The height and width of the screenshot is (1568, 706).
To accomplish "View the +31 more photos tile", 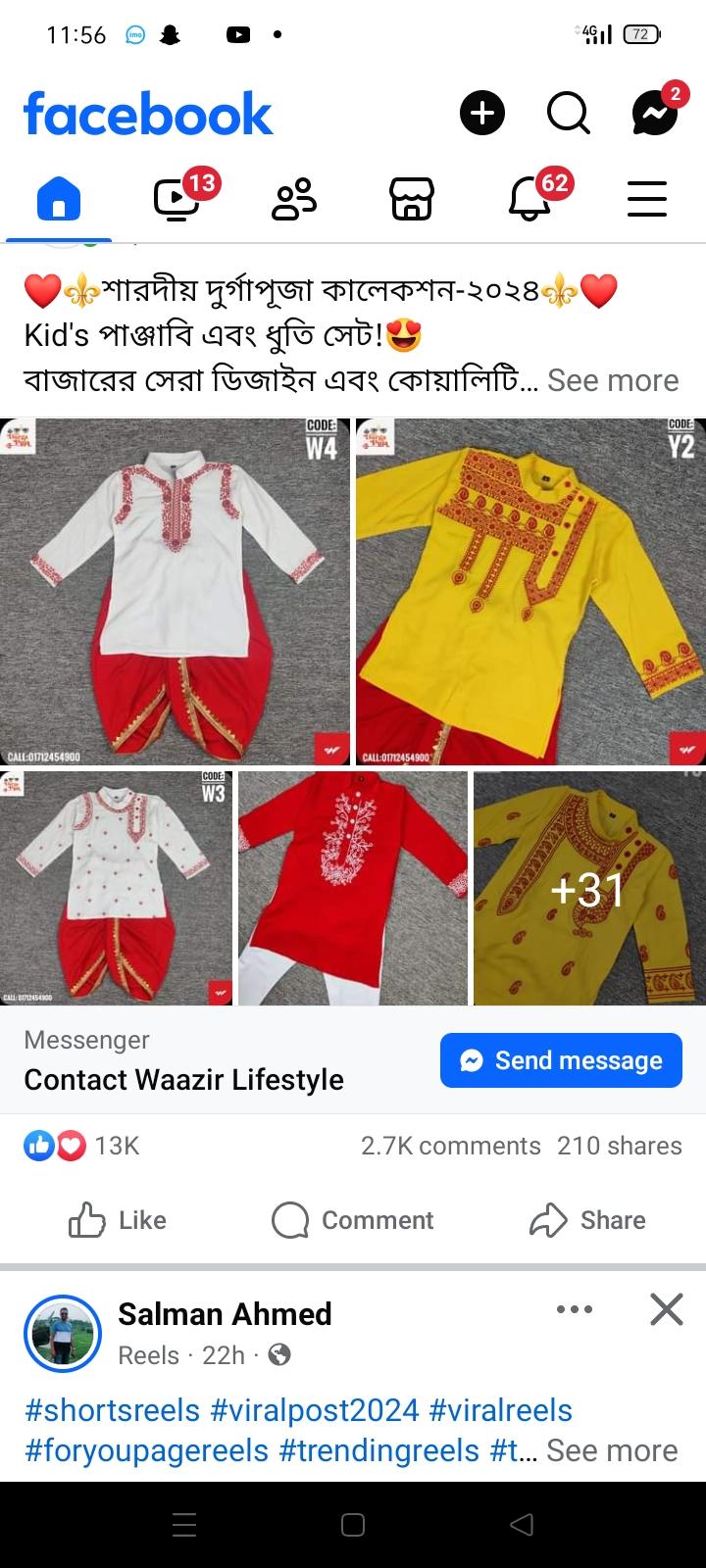I will [x=589, y=888].
